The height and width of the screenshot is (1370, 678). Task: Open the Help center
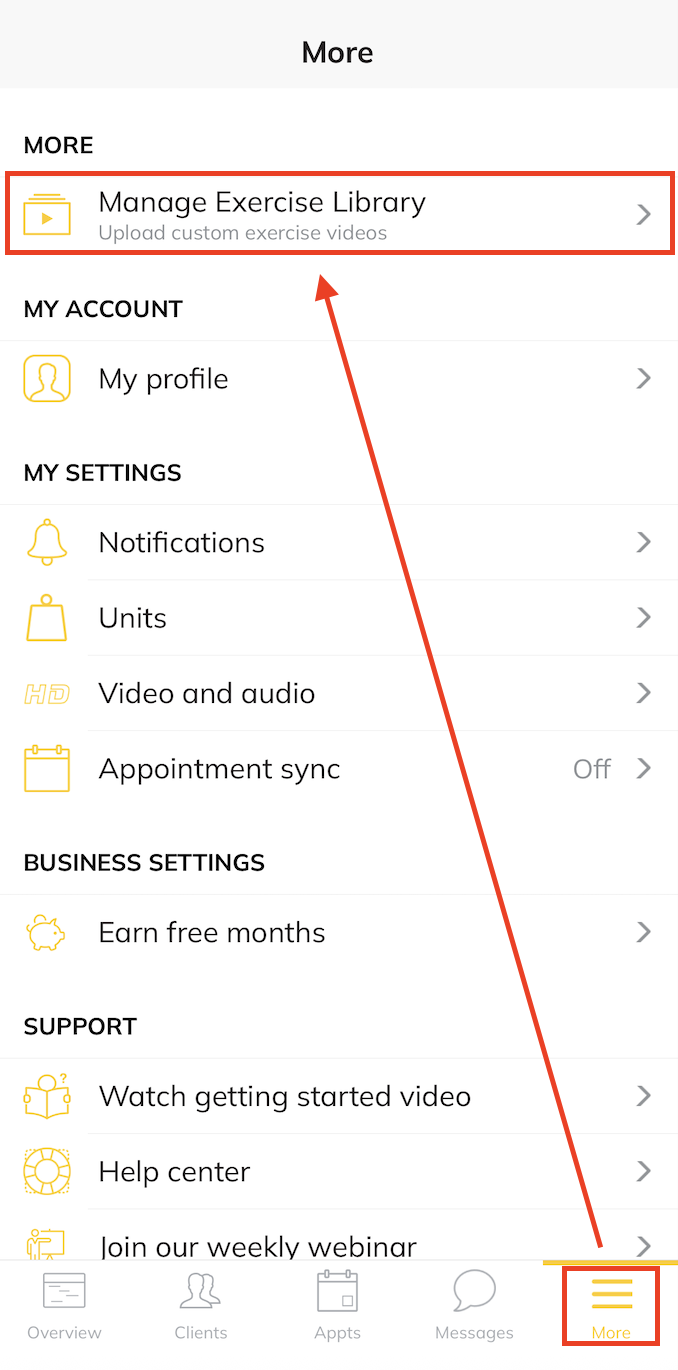point(338,1172)
